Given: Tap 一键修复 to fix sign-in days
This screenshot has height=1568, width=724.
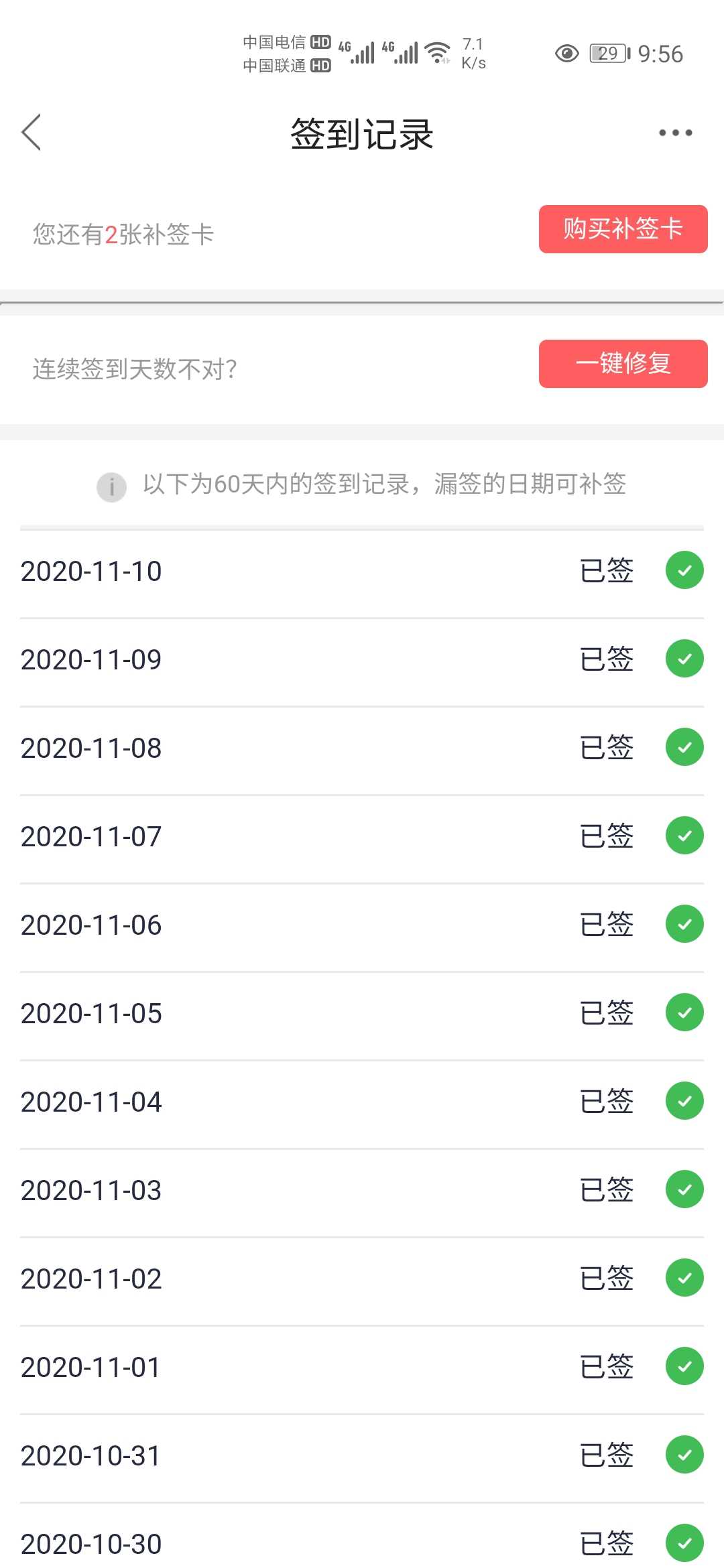Looking at the screenshot, I should 623,364.
